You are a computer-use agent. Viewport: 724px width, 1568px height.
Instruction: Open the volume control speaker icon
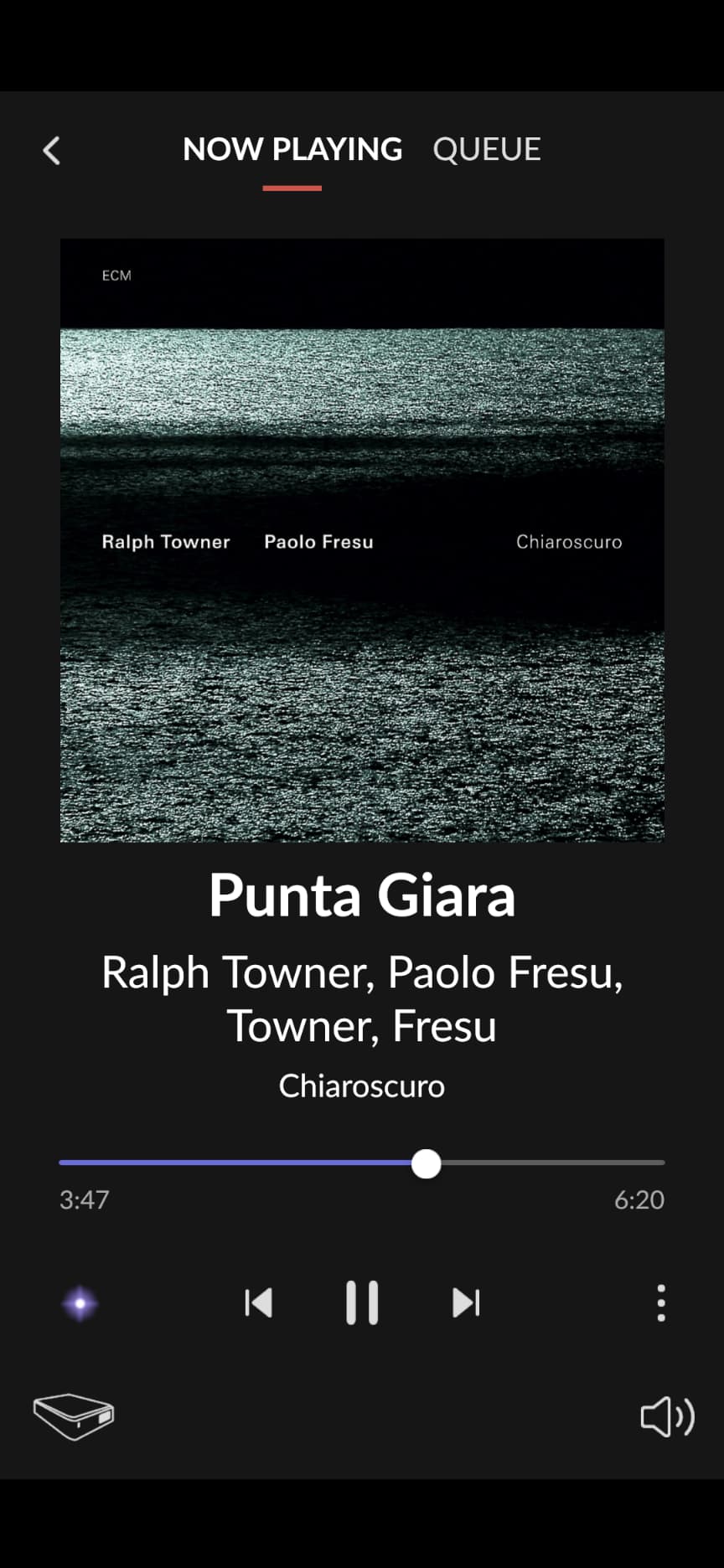pos(667,1416)
